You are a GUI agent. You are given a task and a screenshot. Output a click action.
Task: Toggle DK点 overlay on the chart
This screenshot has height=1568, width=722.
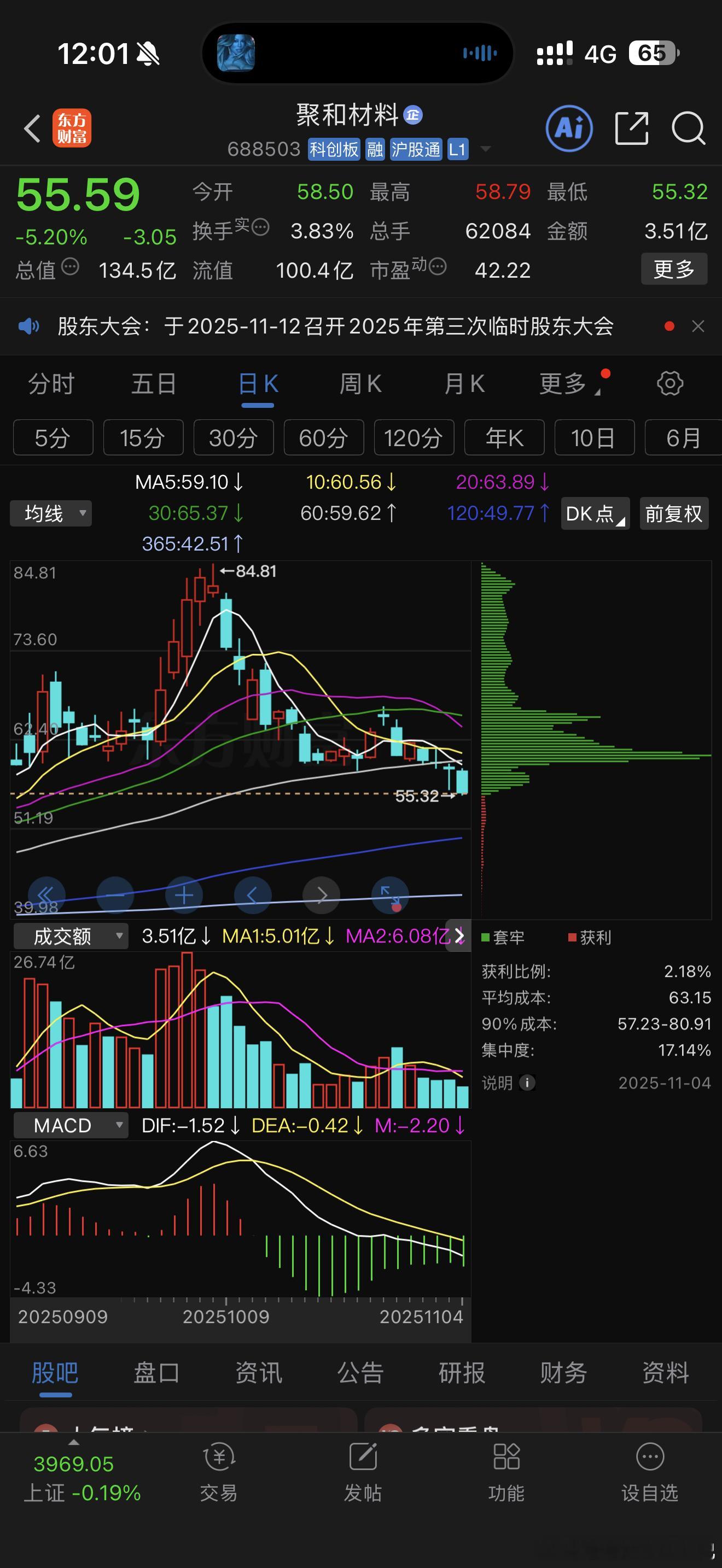pos(593,513)
